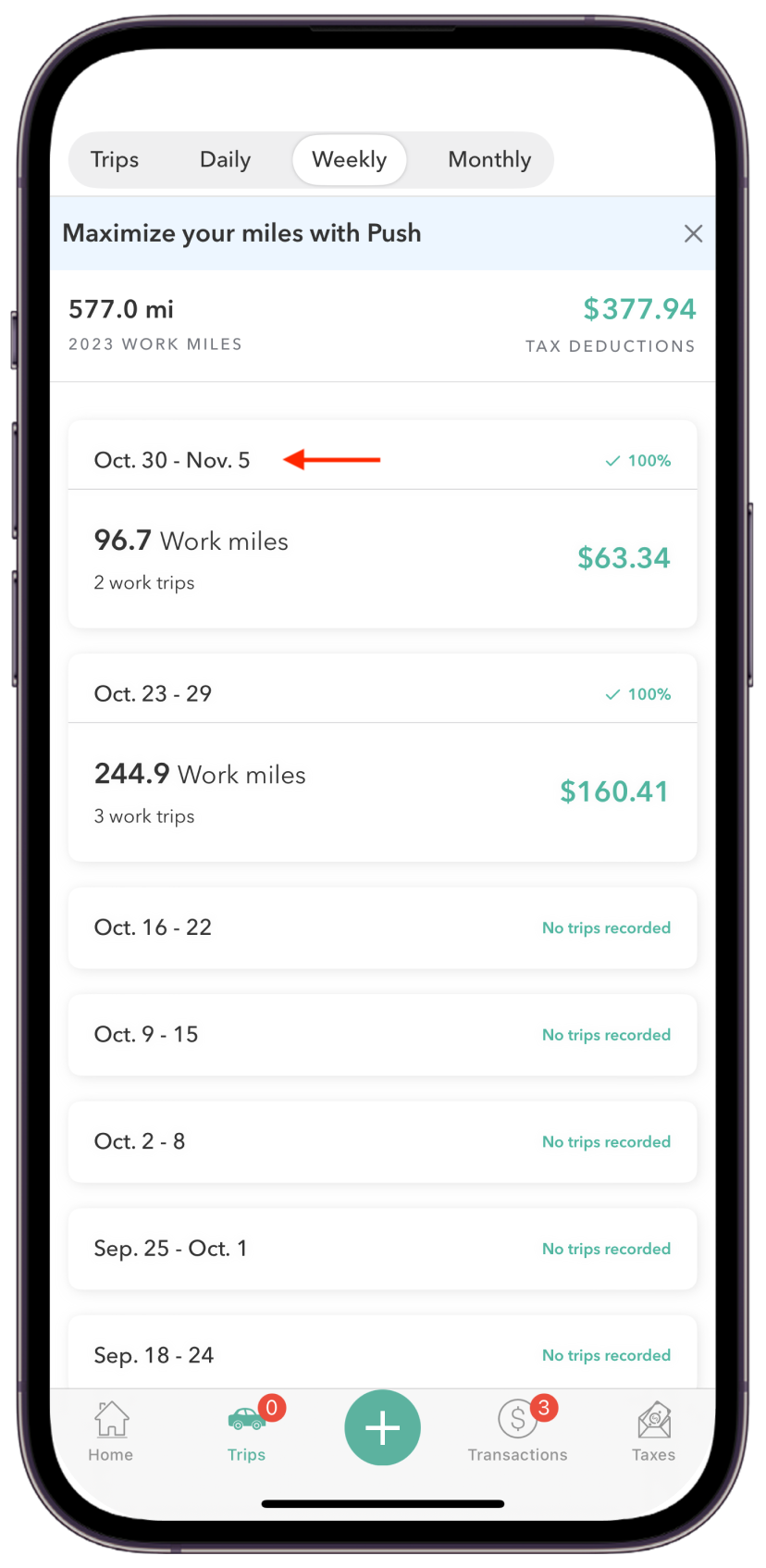This screenshot has width=766, height=1568.
Task: Dismiss the Maximize your miles banner
Action: [693, 233]
